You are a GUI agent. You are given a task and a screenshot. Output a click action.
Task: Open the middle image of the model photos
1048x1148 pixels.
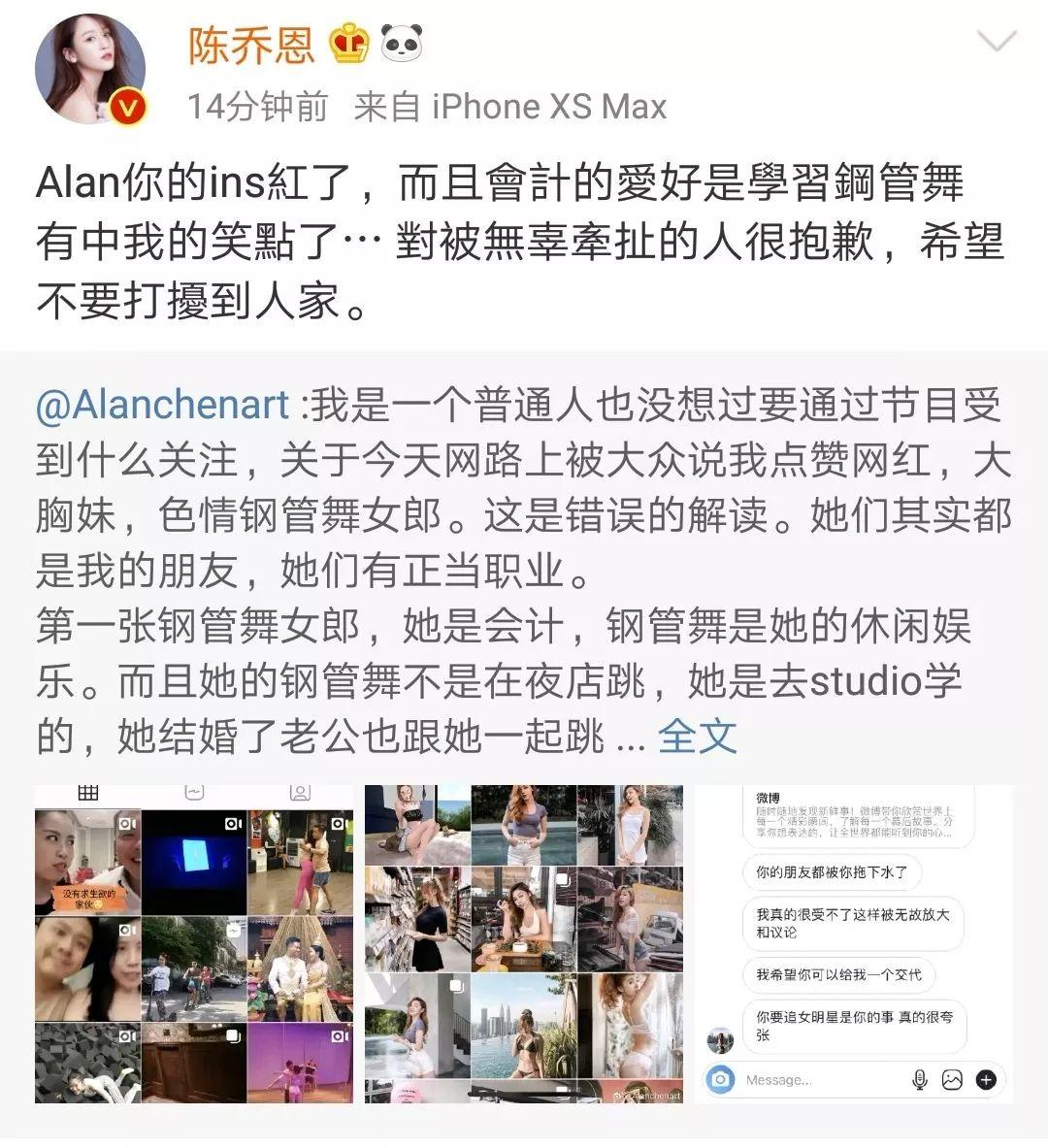[x=524, y=944]
